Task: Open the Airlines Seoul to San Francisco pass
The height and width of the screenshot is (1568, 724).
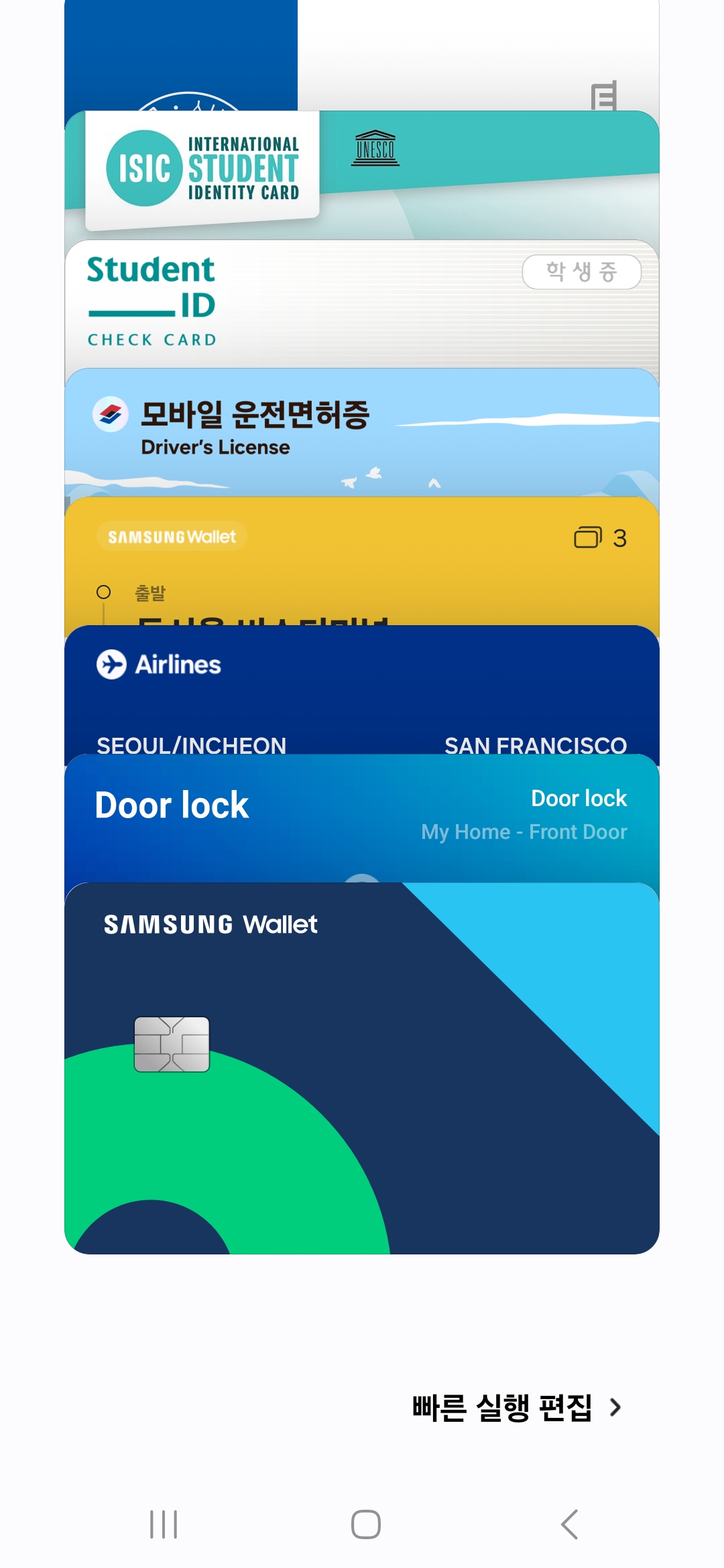Action: 362,690
